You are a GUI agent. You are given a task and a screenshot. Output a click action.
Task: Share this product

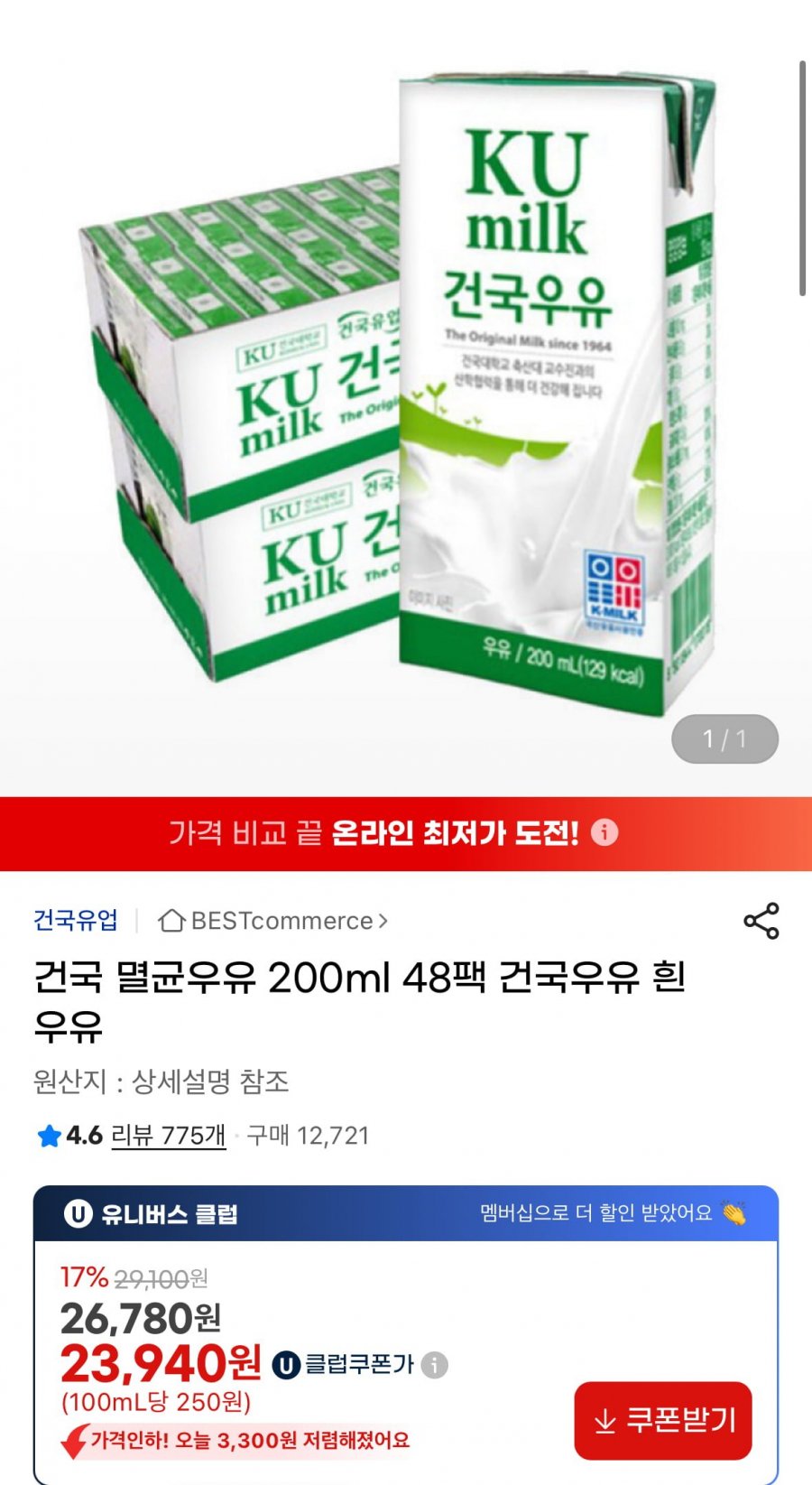[761, 921]
